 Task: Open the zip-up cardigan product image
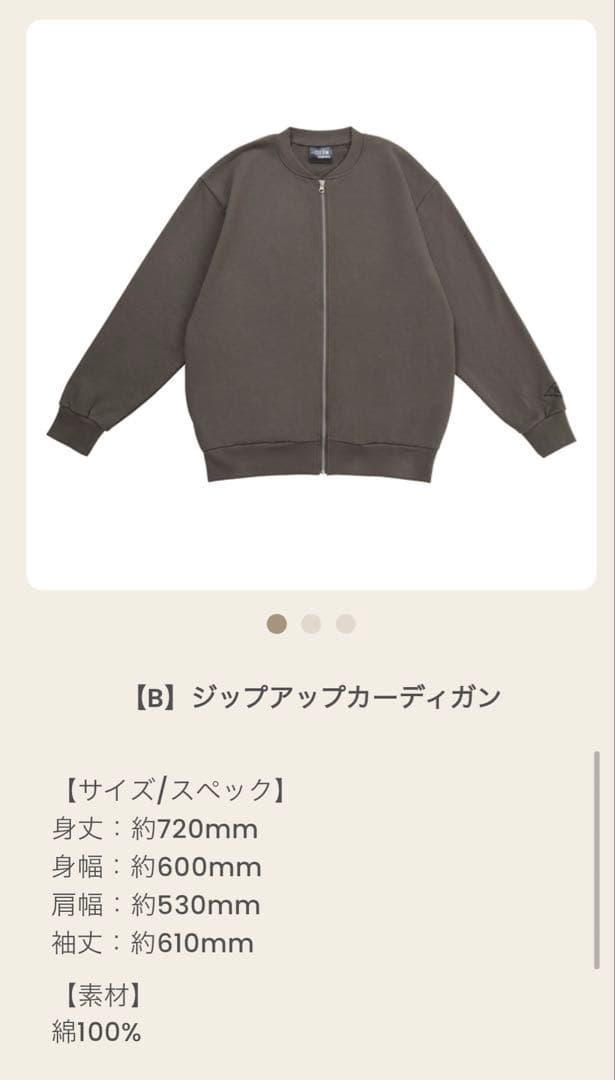point(311,304)
